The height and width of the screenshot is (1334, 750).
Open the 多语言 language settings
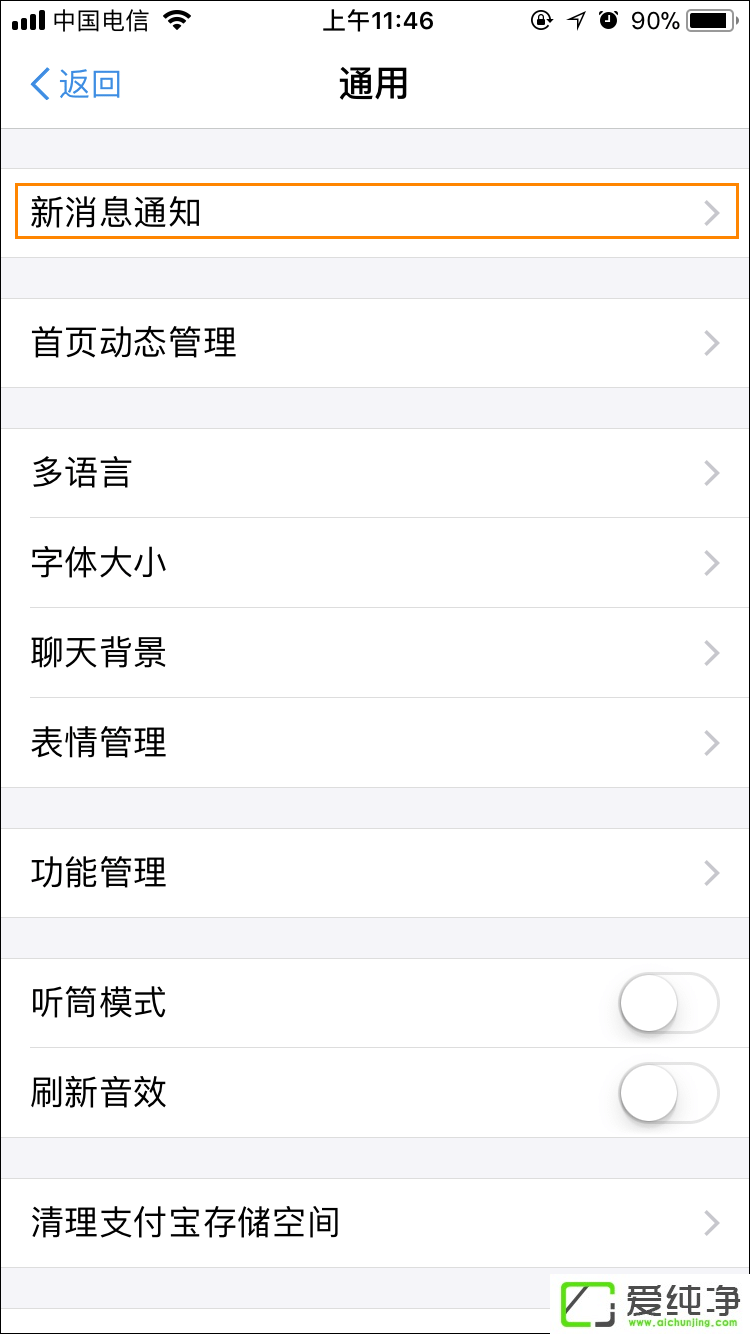point(375,473)
